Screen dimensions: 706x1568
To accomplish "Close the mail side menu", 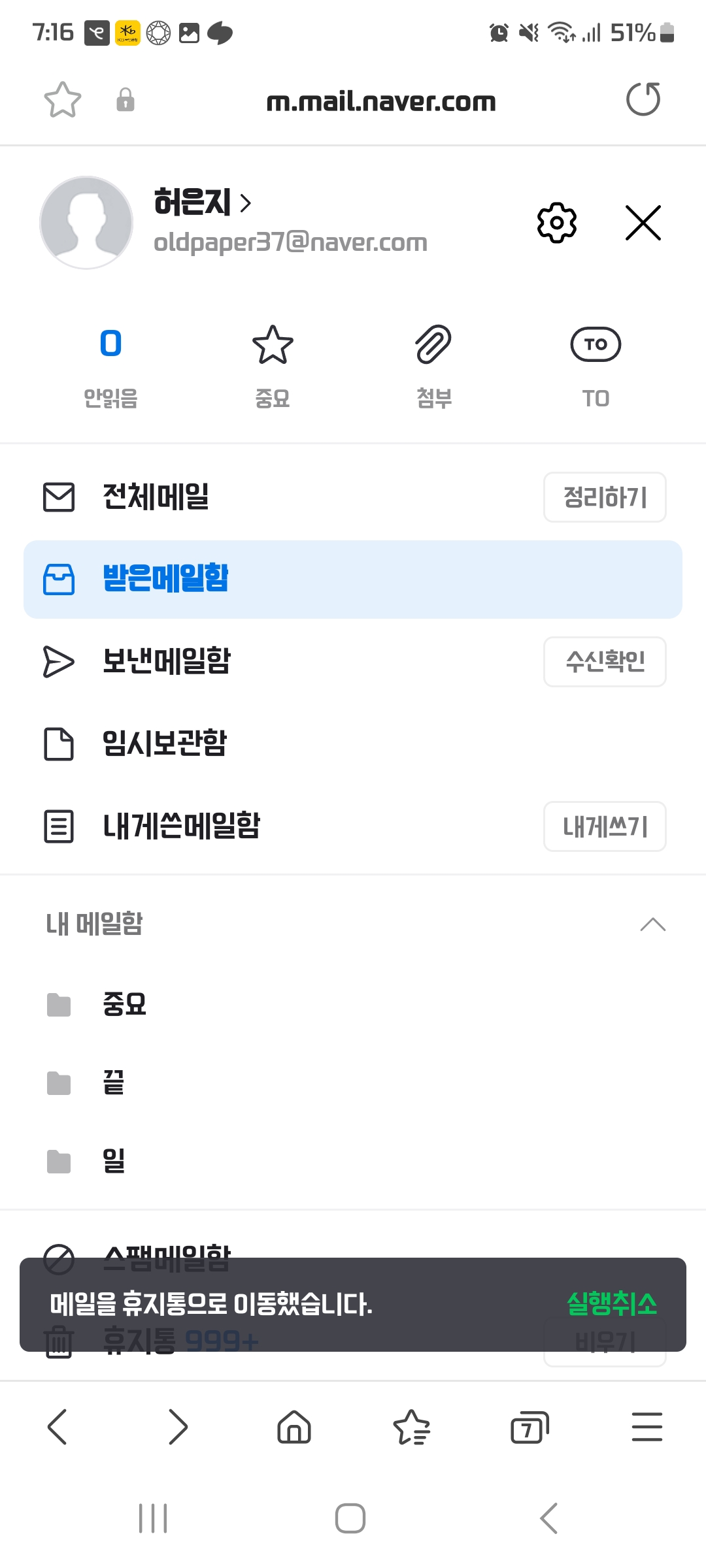I will pos(643,223).
